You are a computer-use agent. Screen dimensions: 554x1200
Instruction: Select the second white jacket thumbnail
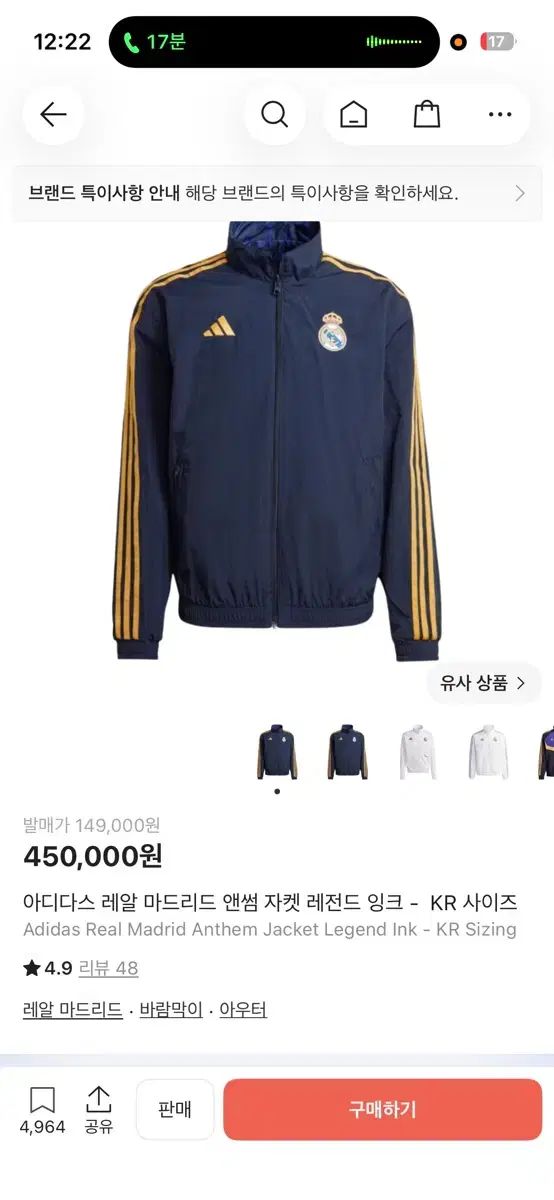pos(489,752)
